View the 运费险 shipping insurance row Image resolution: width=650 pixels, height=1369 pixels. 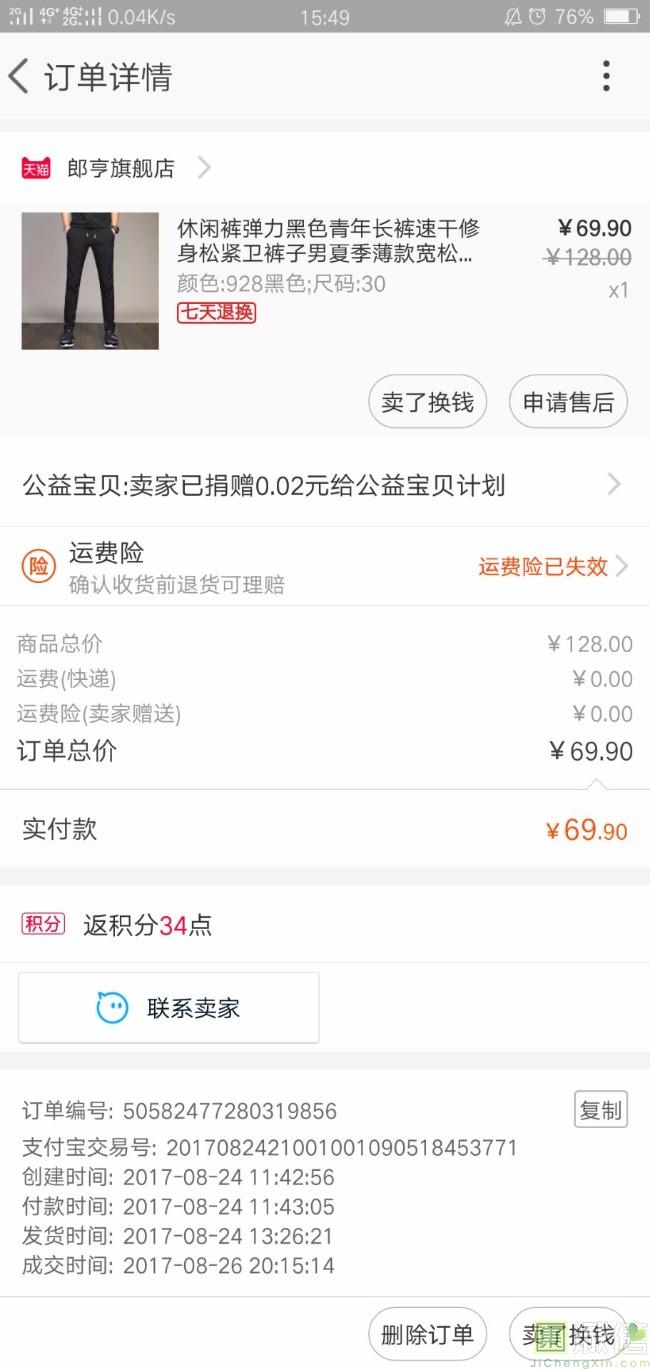[325, 567]
